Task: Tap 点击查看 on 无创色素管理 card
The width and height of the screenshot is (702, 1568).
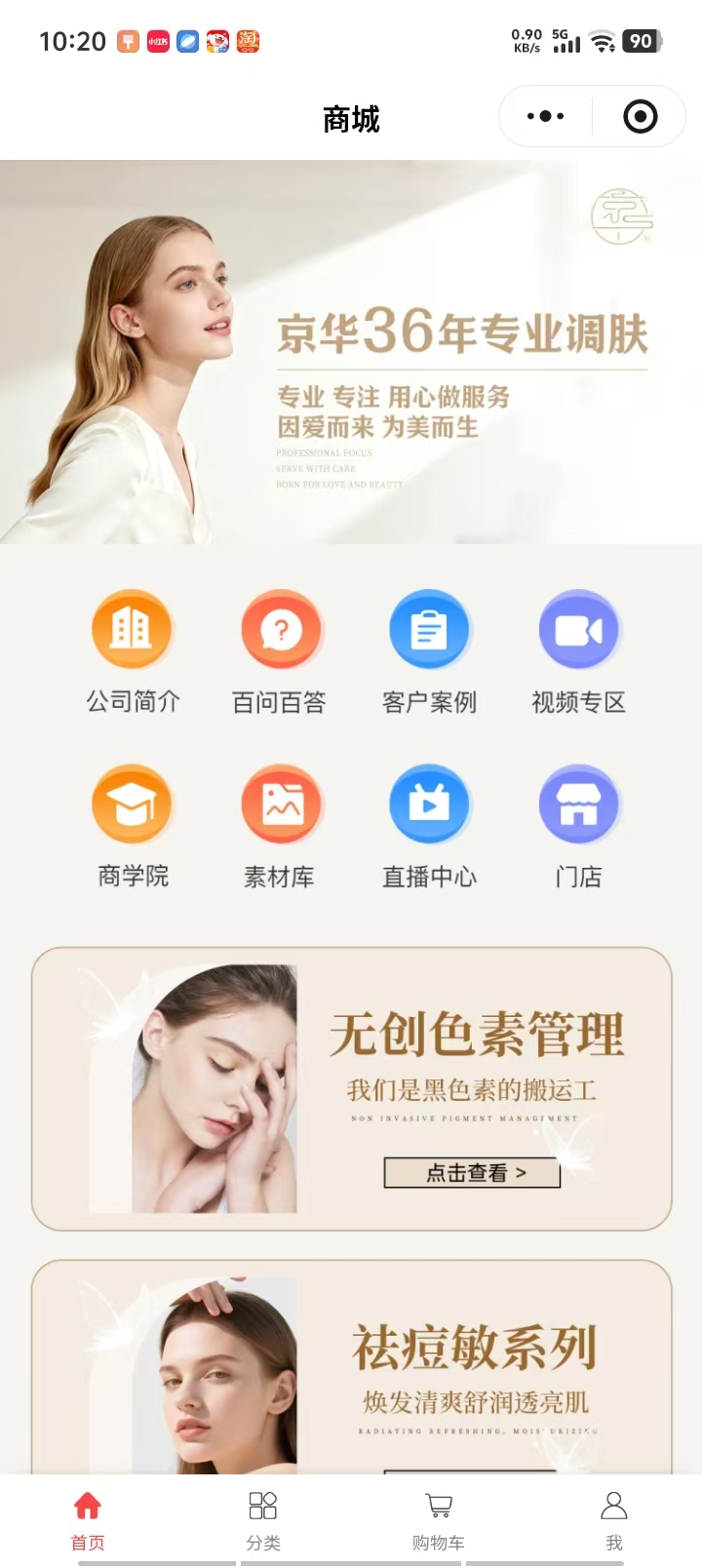Action: point(472,1173)
